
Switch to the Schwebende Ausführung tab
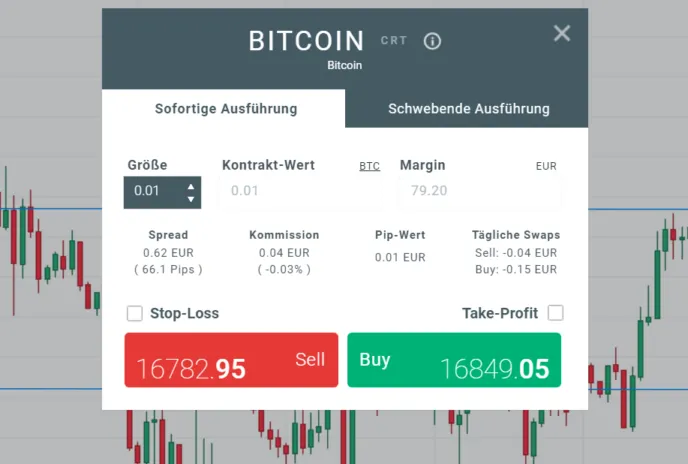(x=468, y=109)
